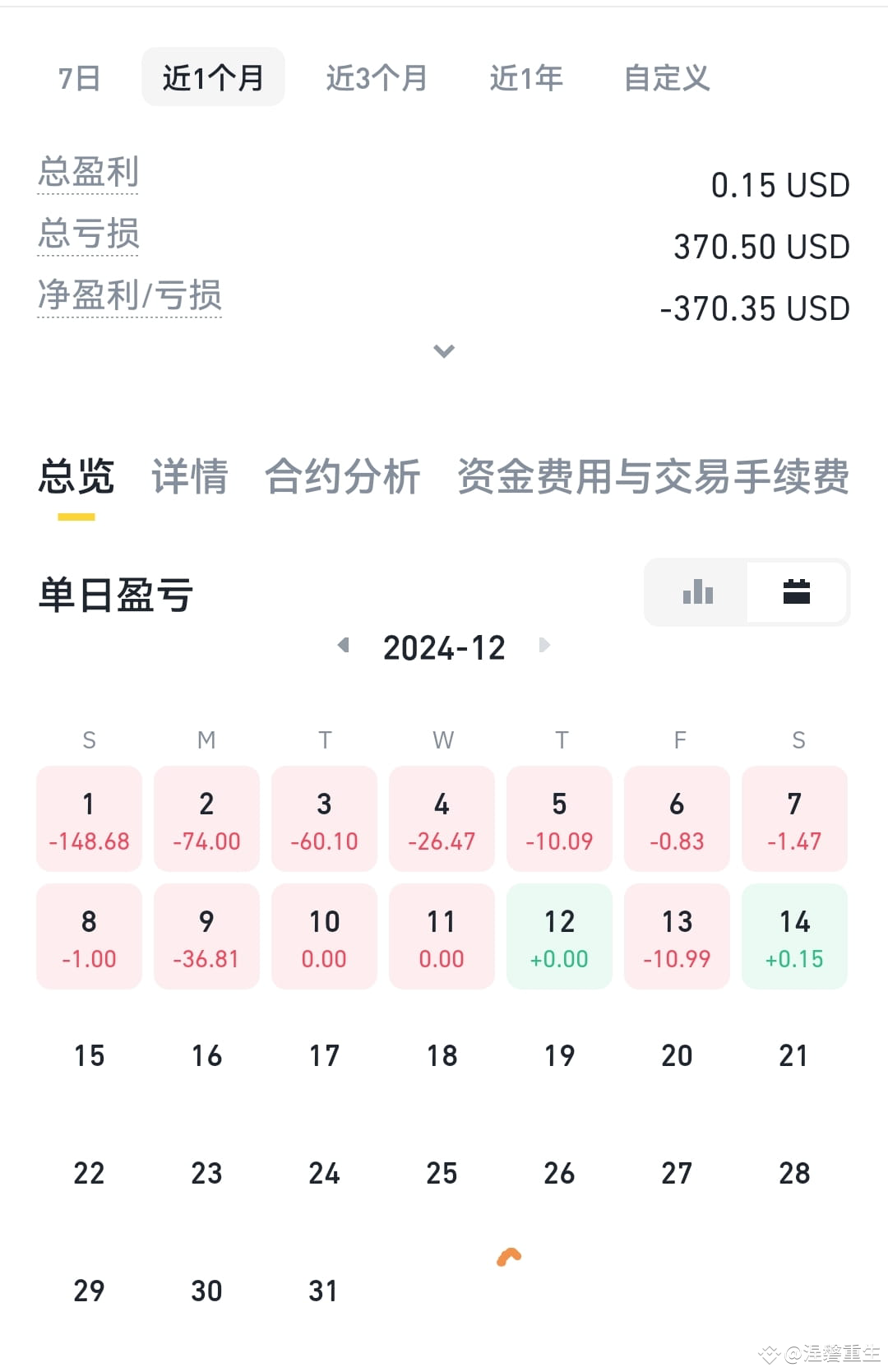Switch to bar chart view

(x=696, y=591)
